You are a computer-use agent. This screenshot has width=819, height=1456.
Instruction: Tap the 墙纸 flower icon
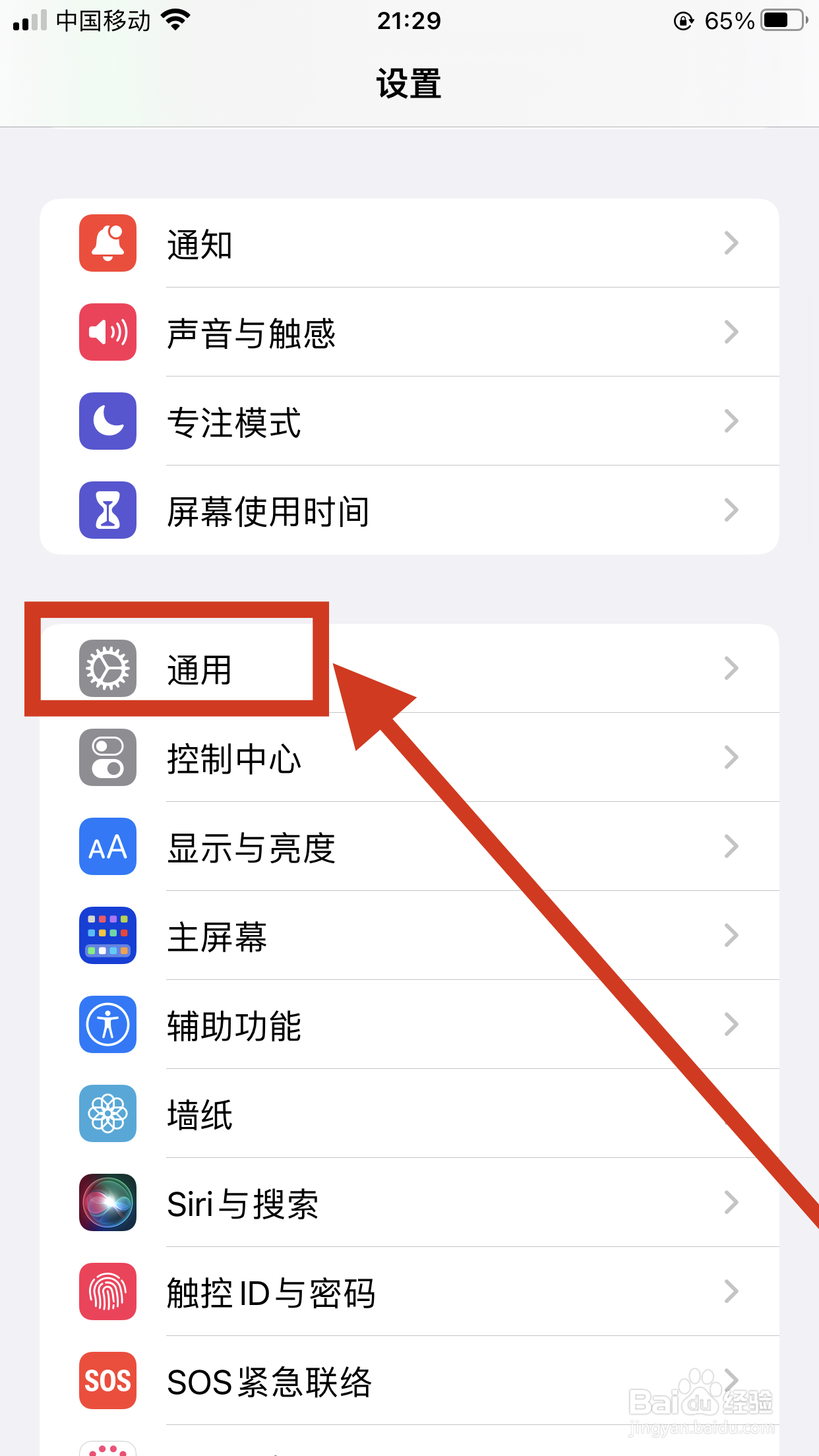[107, 1114]
